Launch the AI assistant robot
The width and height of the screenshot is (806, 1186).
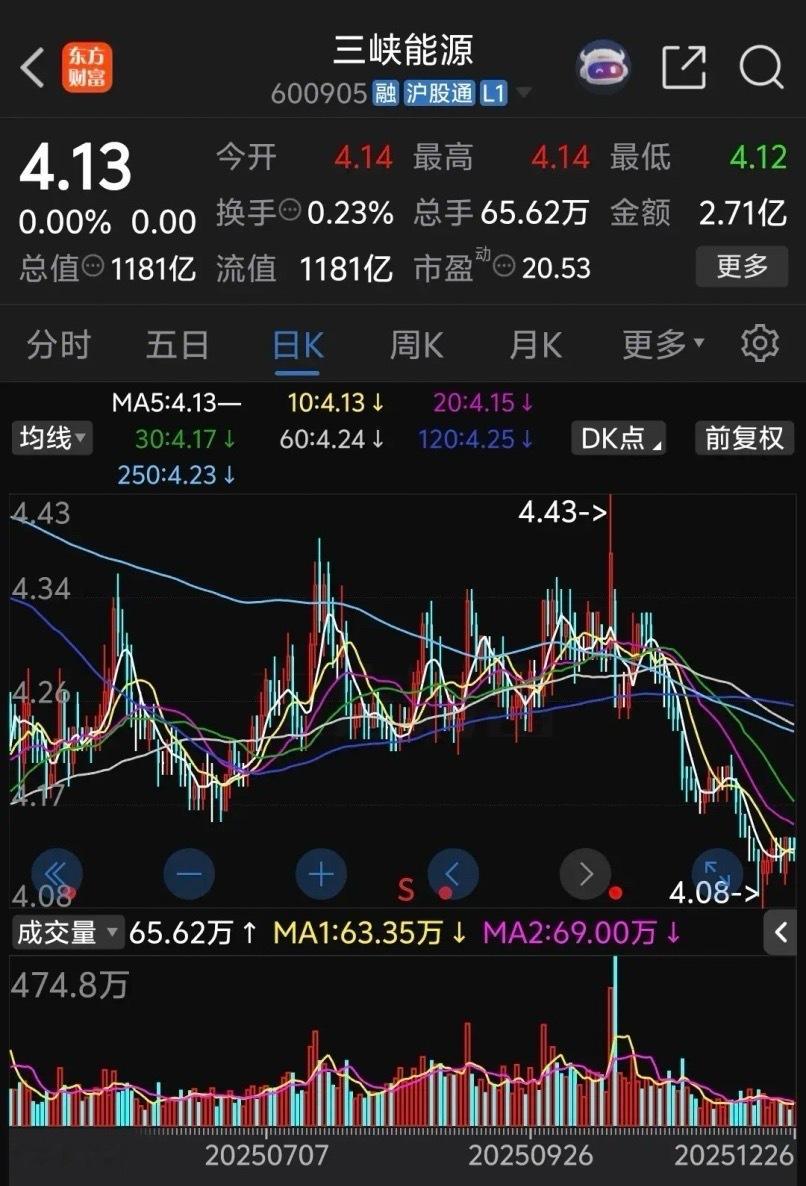pyautogui.click(x=603, y=66)
